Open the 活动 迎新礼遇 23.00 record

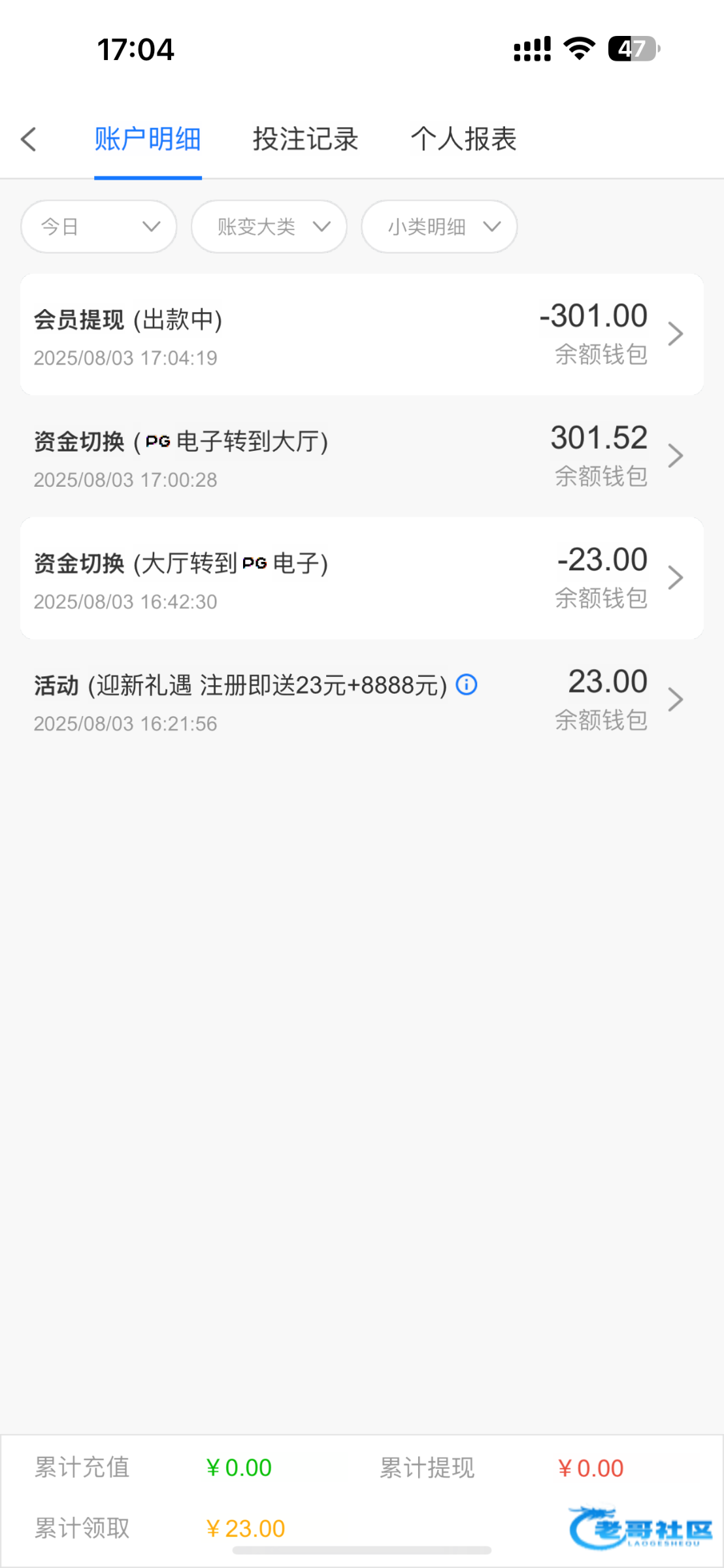click(362, 700)
